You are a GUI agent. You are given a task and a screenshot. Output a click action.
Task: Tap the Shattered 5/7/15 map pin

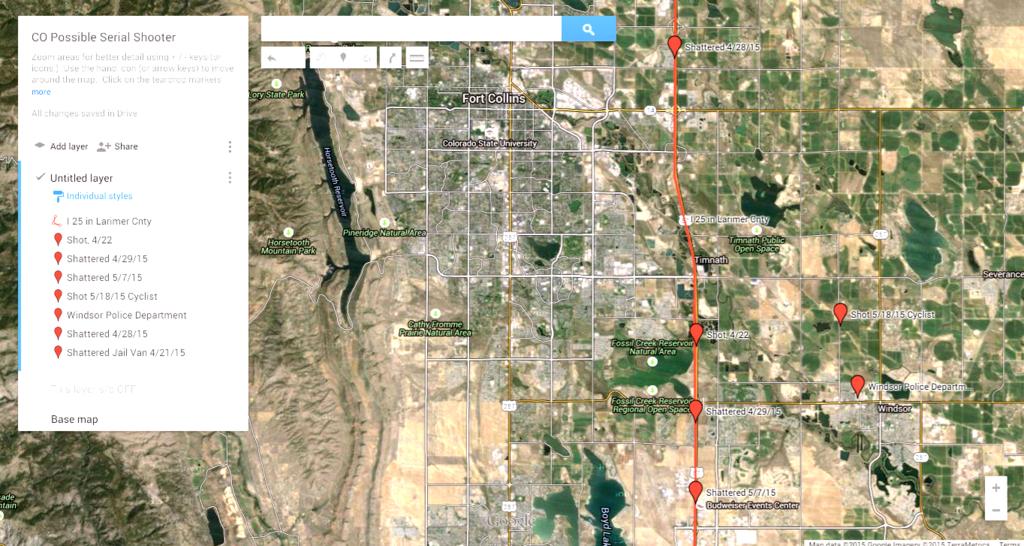[x=695, y=490]
